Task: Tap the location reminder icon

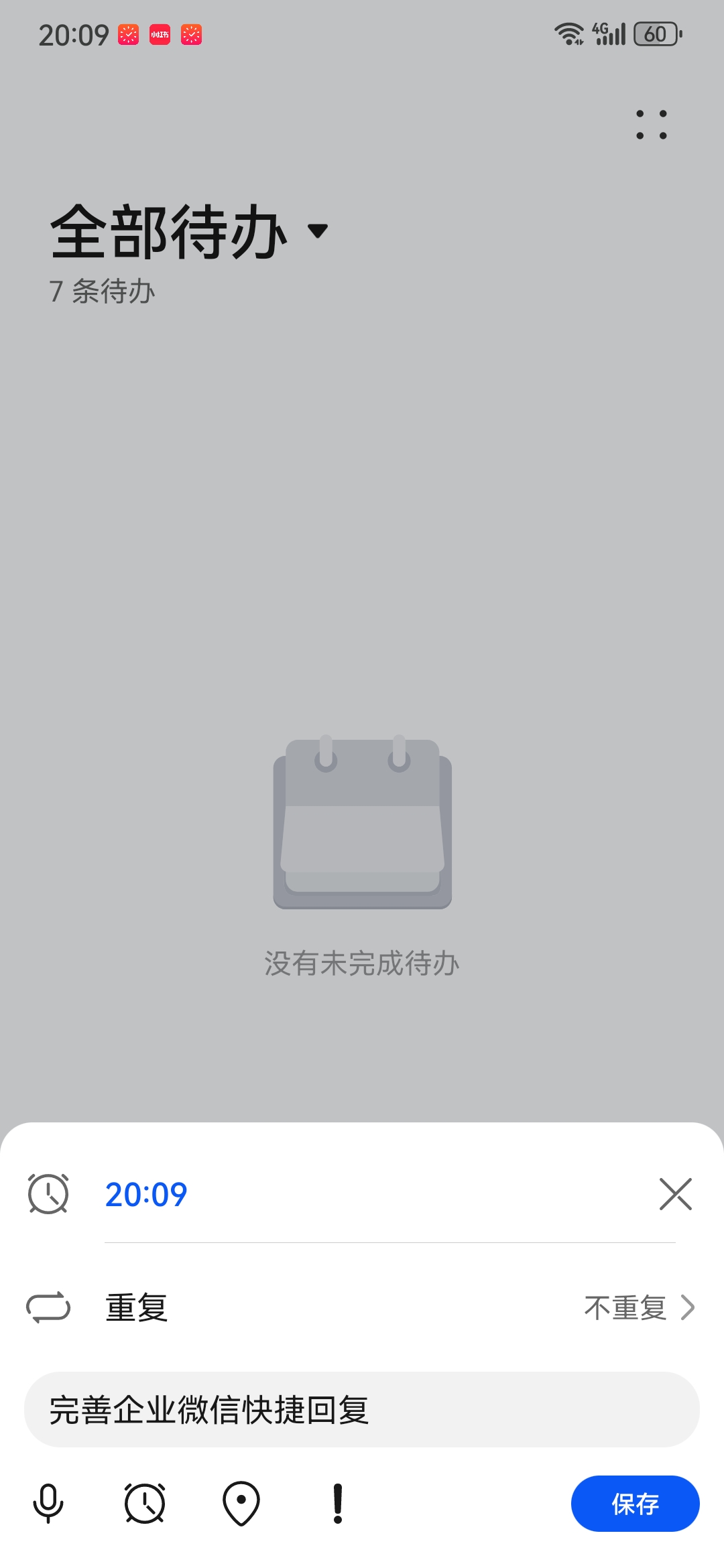Action: [x=241, y=1504]
